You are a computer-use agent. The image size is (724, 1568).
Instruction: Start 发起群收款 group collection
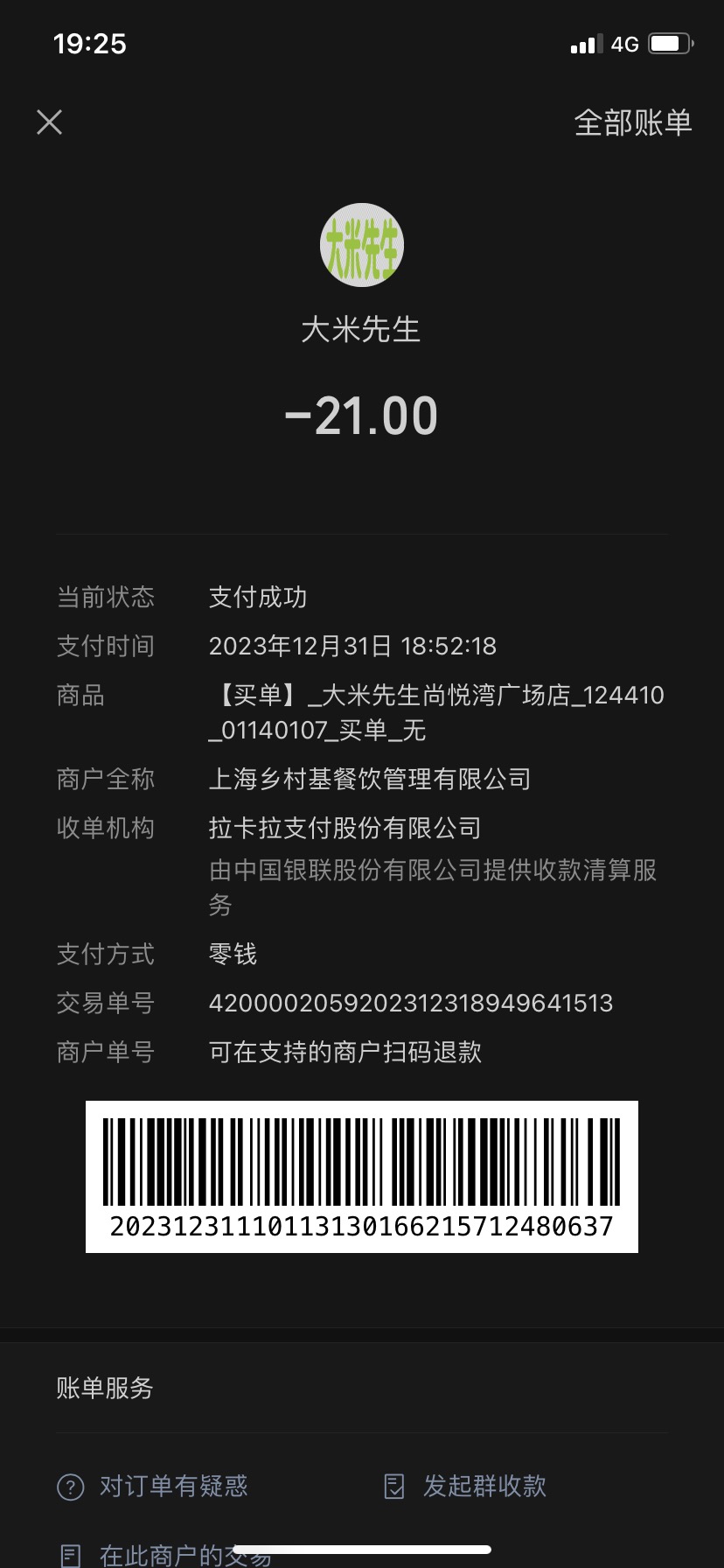465,1486
